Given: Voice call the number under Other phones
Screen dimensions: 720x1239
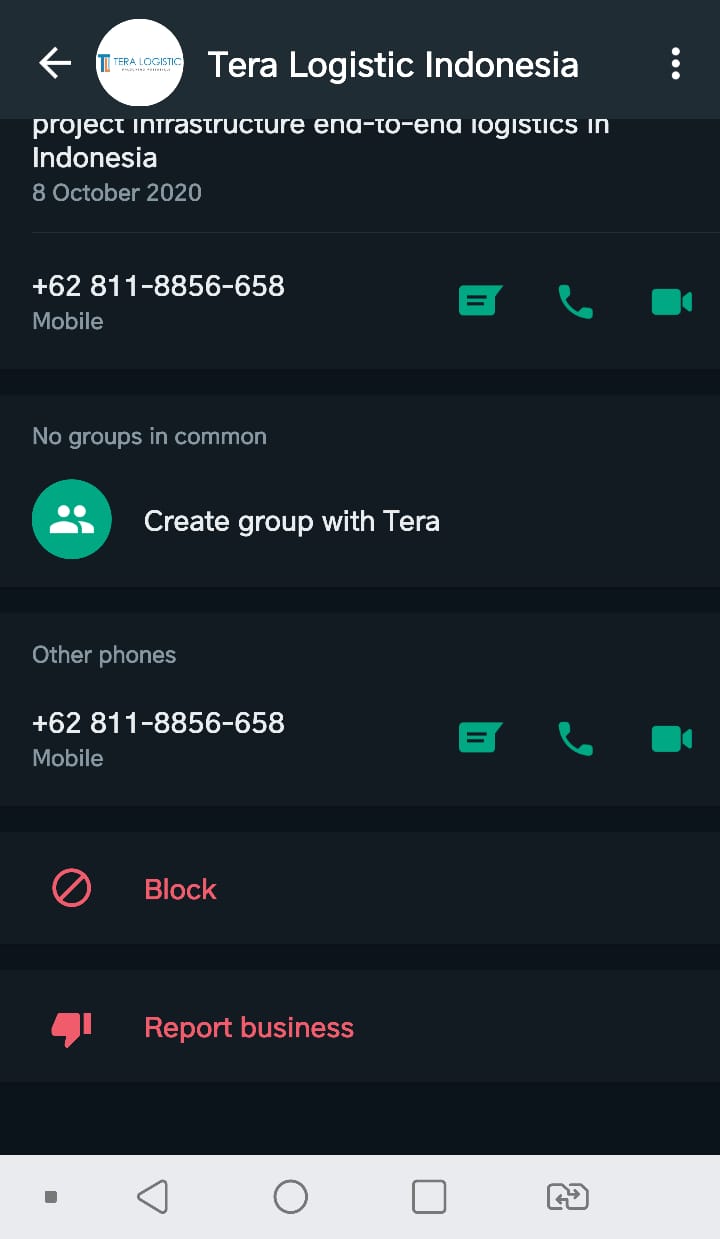Looking at the screenshot, I should pyautogui.click(x=575, y=738).
